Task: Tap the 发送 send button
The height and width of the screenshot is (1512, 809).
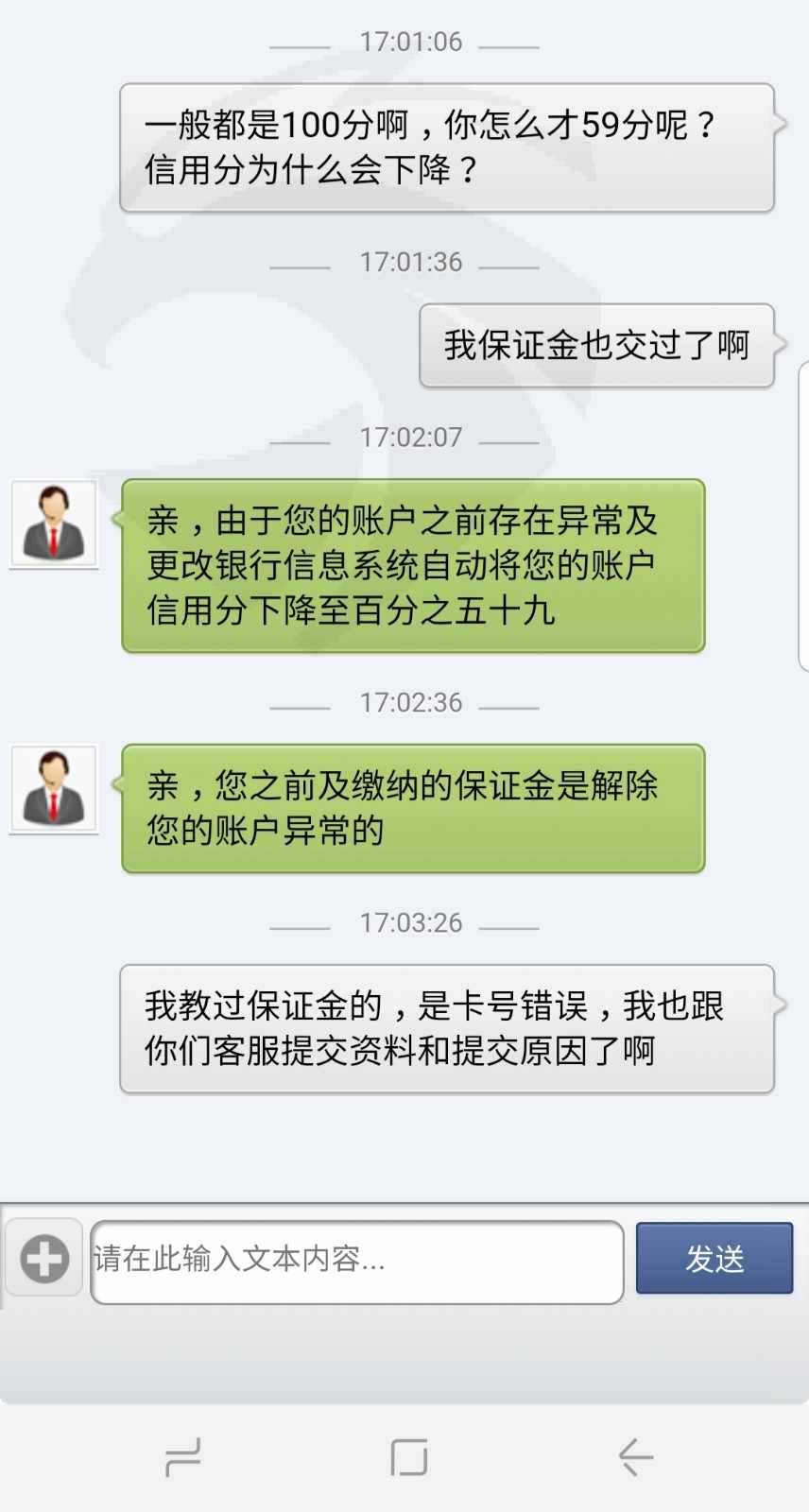Action: (714, 1258)
